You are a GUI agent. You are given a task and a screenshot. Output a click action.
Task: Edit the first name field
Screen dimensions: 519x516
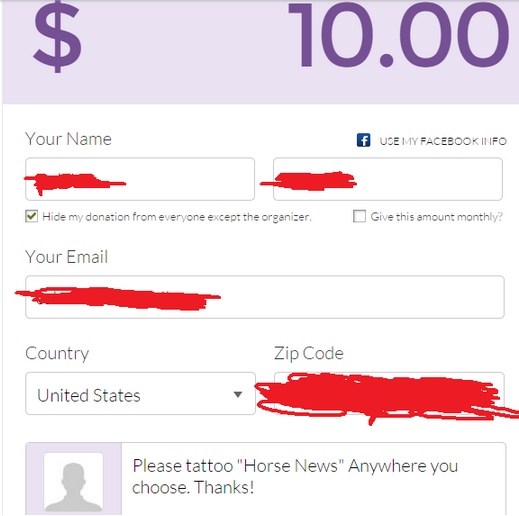point(140,179)
